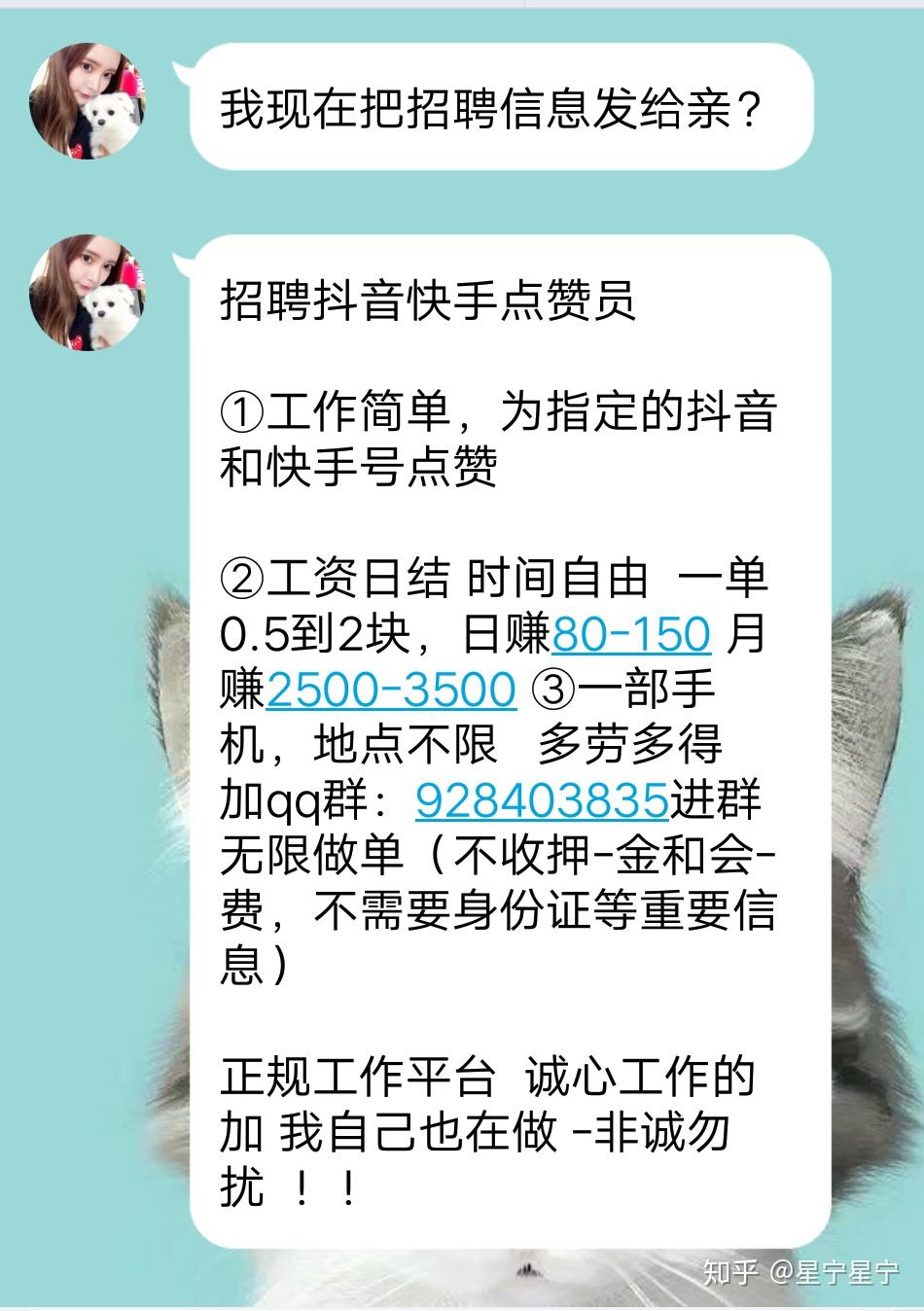The width and height of the screenshot is (924, 1311).
Task: Open the underlined 2500-3500 number link
Action: [x=390, y=690]
